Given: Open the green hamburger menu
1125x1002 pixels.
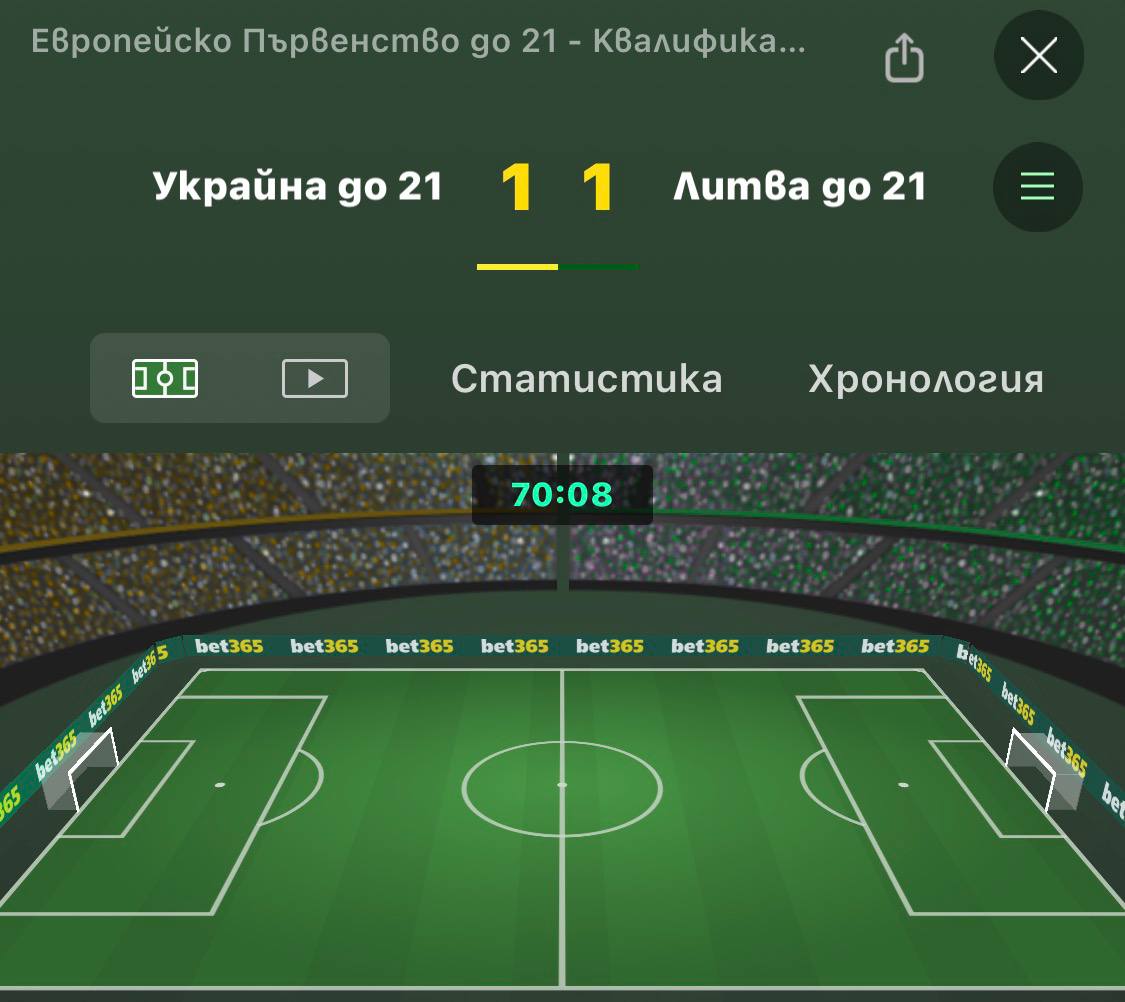Looking at the screenshot, I should (1037, 187).
